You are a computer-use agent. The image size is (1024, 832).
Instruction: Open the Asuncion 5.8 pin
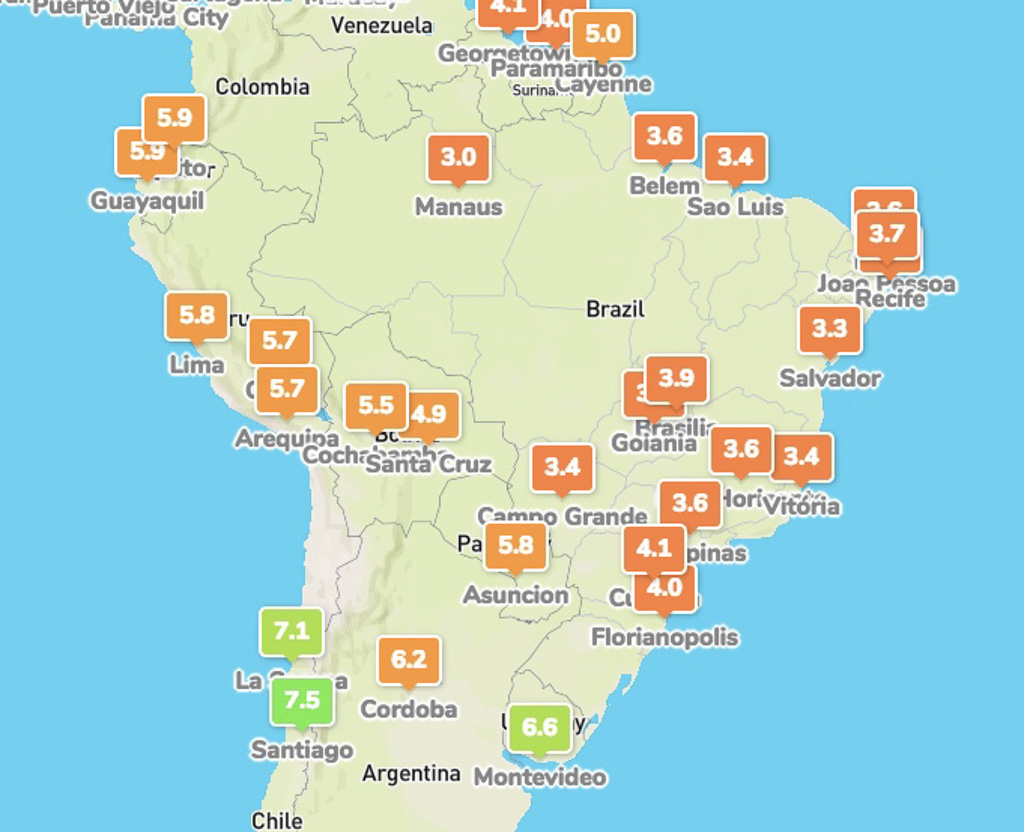tap(516, 546)
